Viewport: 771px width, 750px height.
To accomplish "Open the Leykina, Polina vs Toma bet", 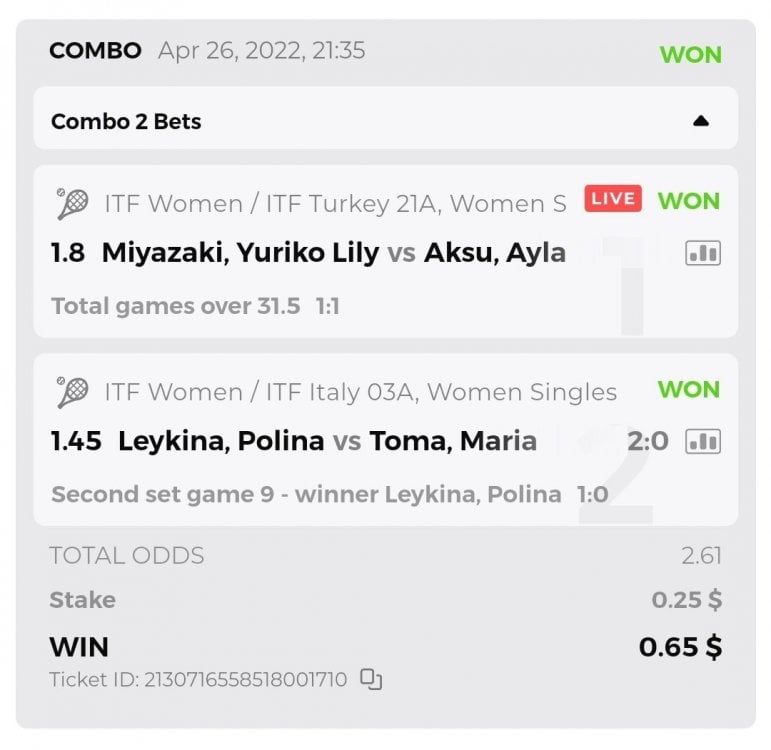I will pos(326,441).
